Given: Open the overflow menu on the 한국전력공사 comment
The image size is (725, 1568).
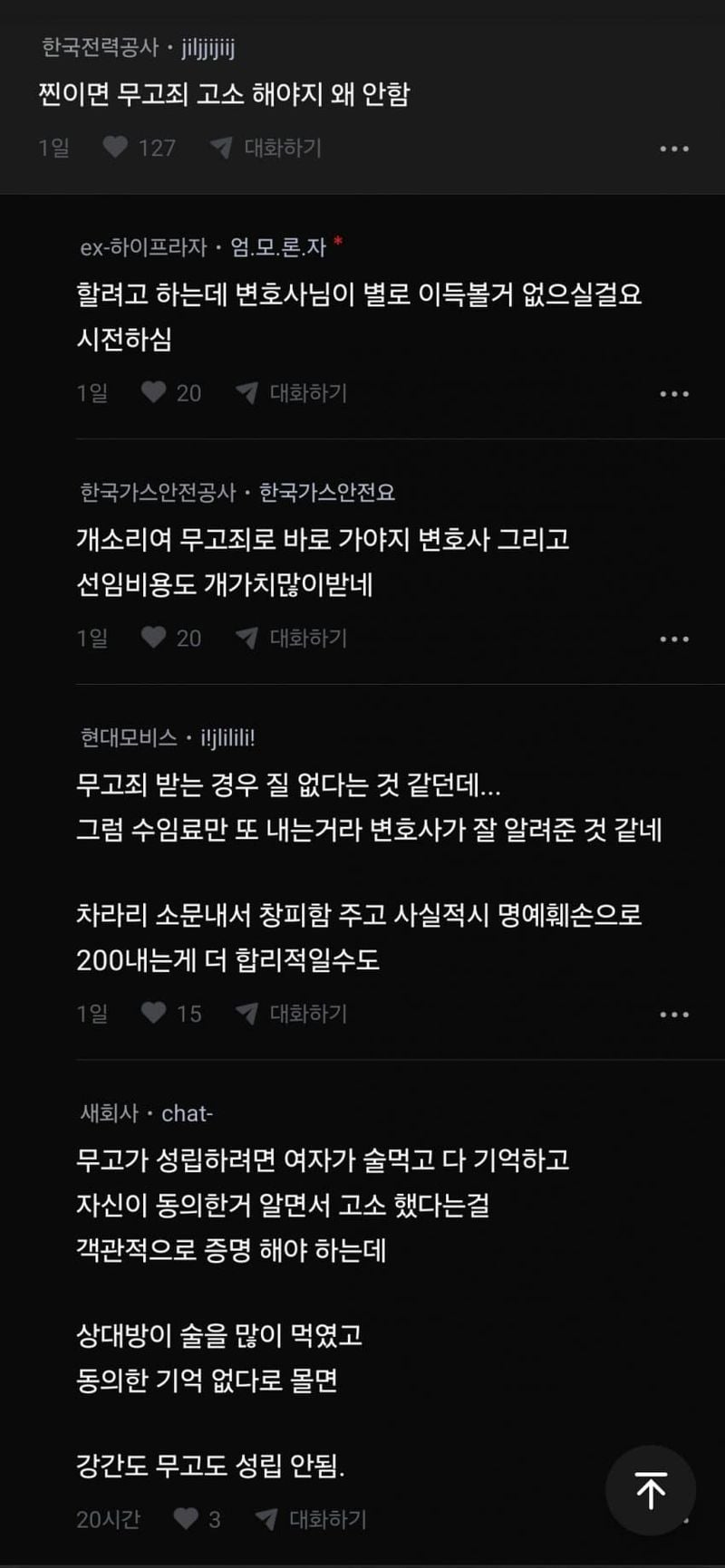Looking at the screenshot, I should (674, 149).
